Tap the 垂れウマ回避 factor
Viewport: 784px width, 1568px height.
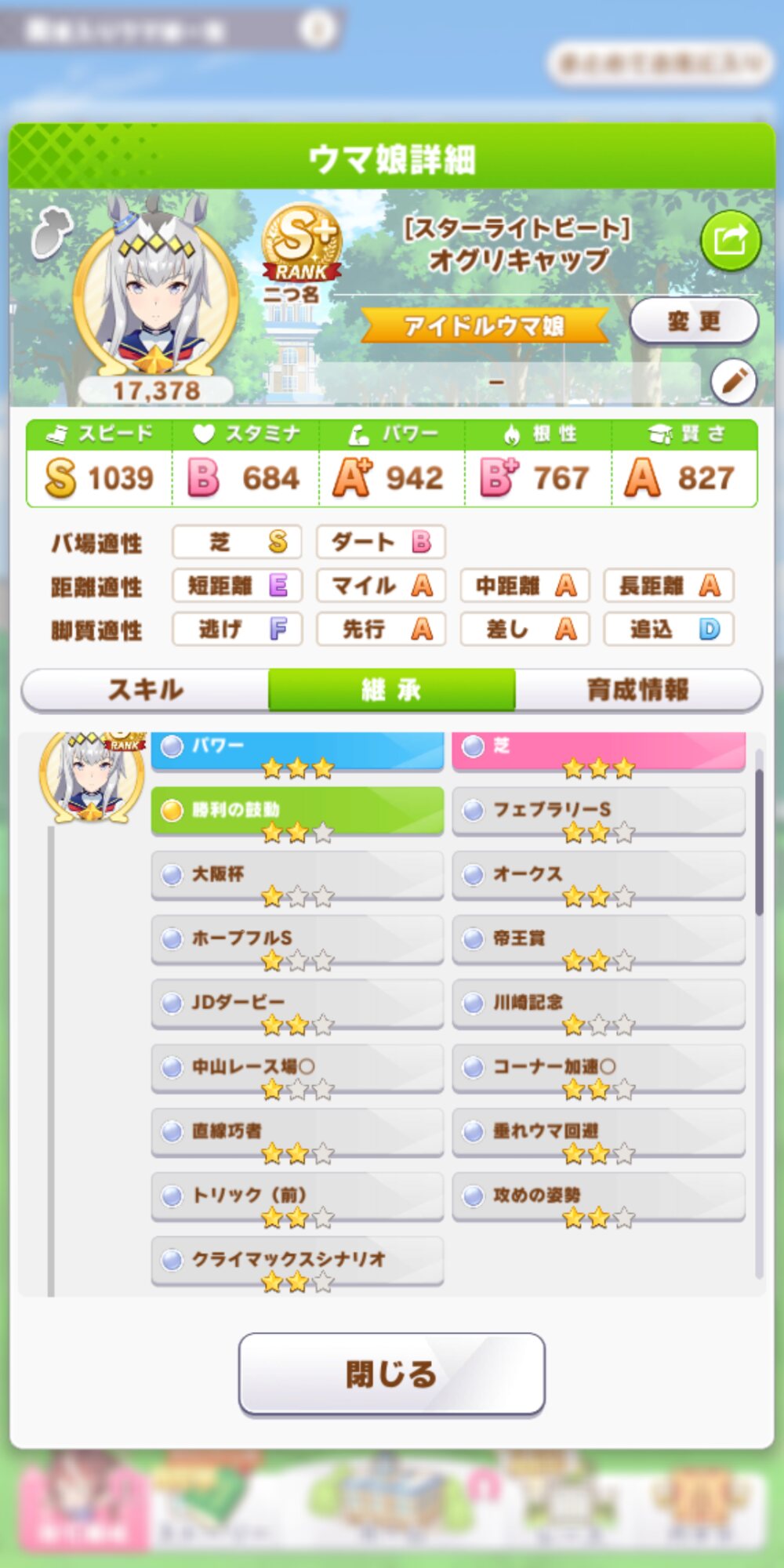pos(598,1133)
